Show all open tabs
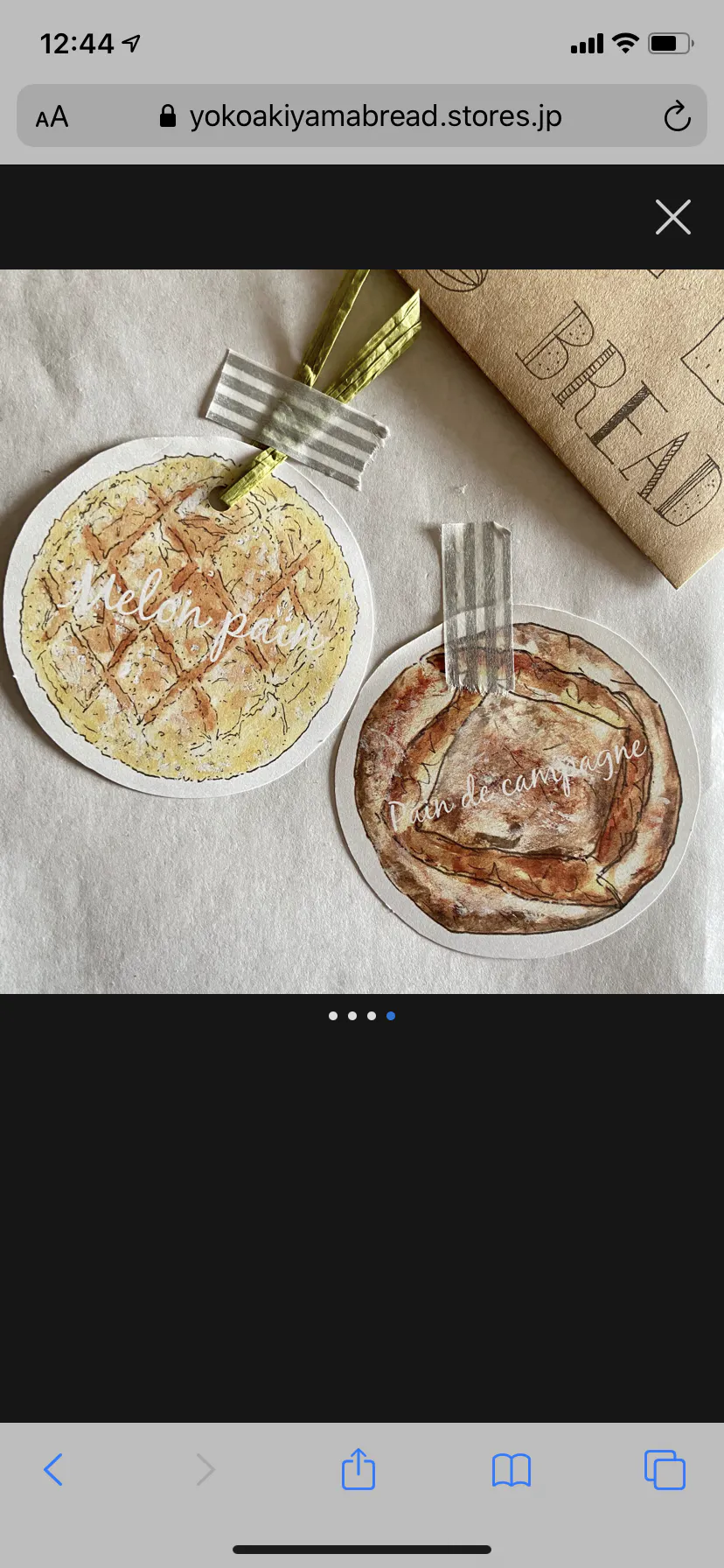The image size is (724, 1568). (x=665, y=1470)
